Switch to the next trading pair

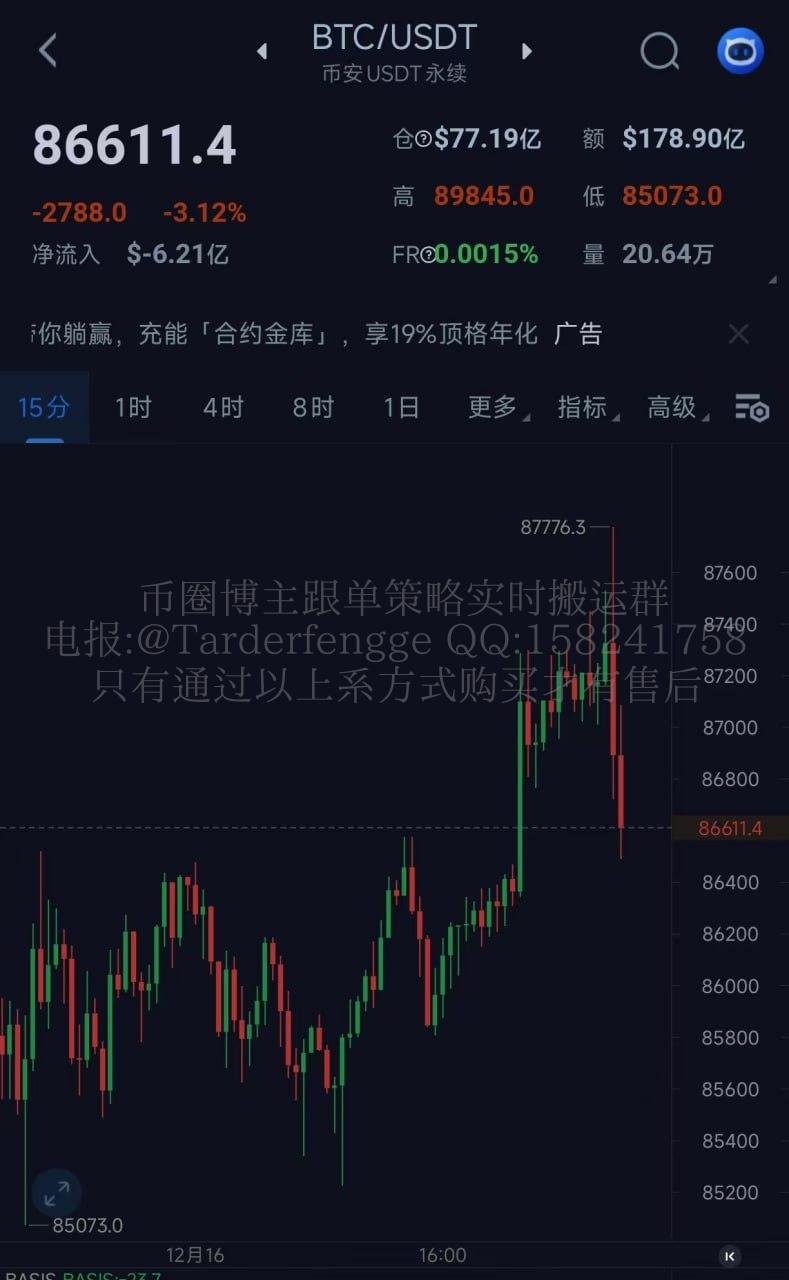click(x=527, y=51)
